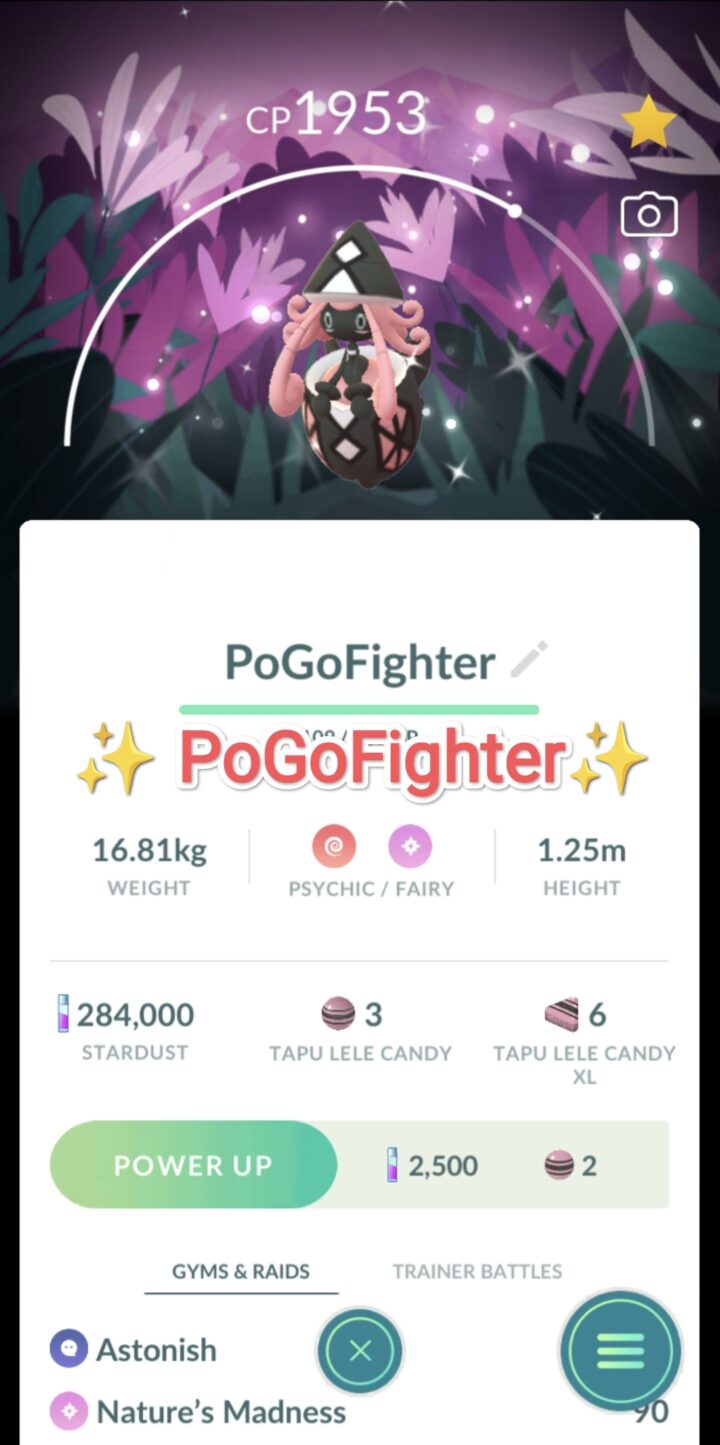This screenshot has width=720, height=1445.
Task: Open the camera AR snapshot icon
Action: pos(649,214)
